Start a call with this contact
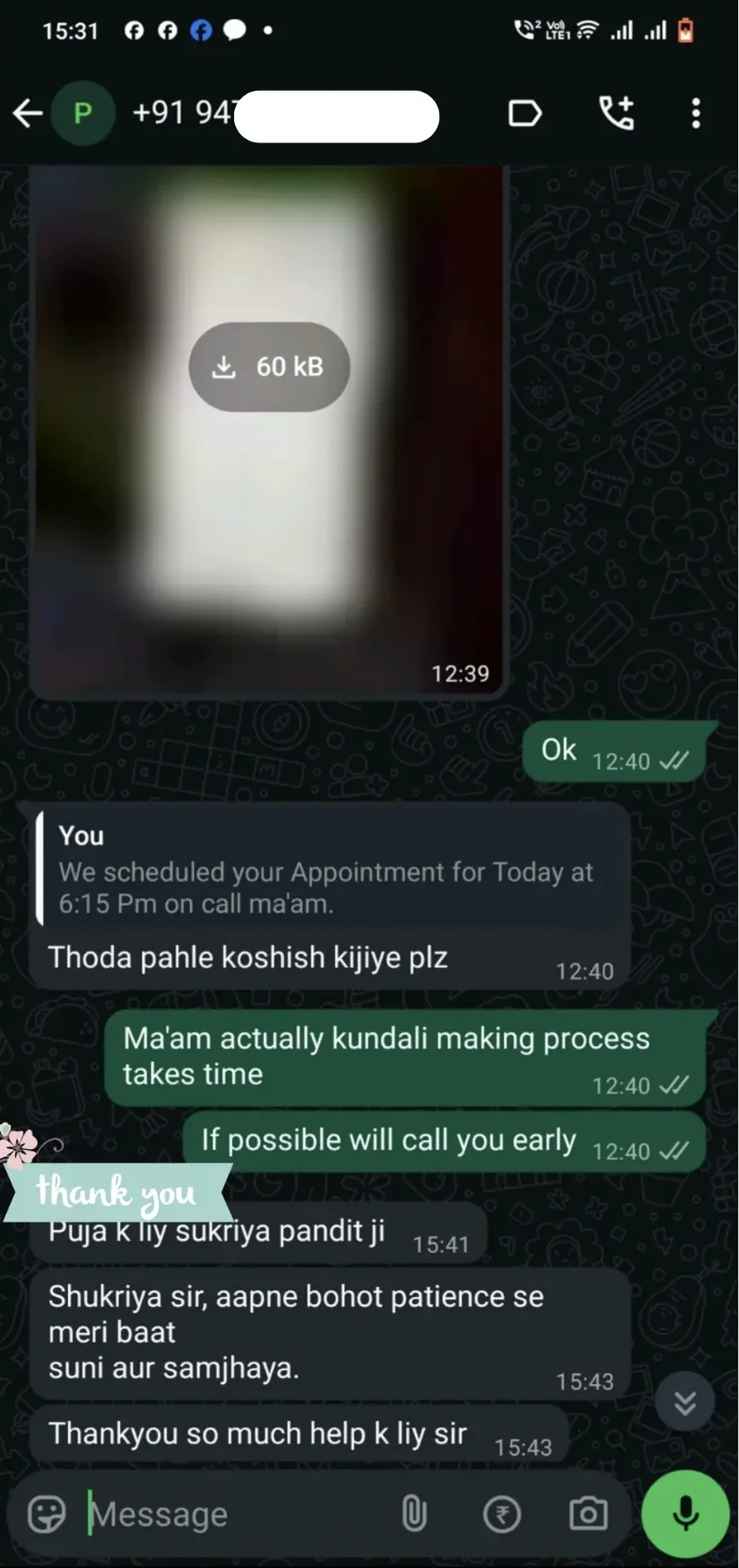The image size is (739, 1568). pos(617,113)
